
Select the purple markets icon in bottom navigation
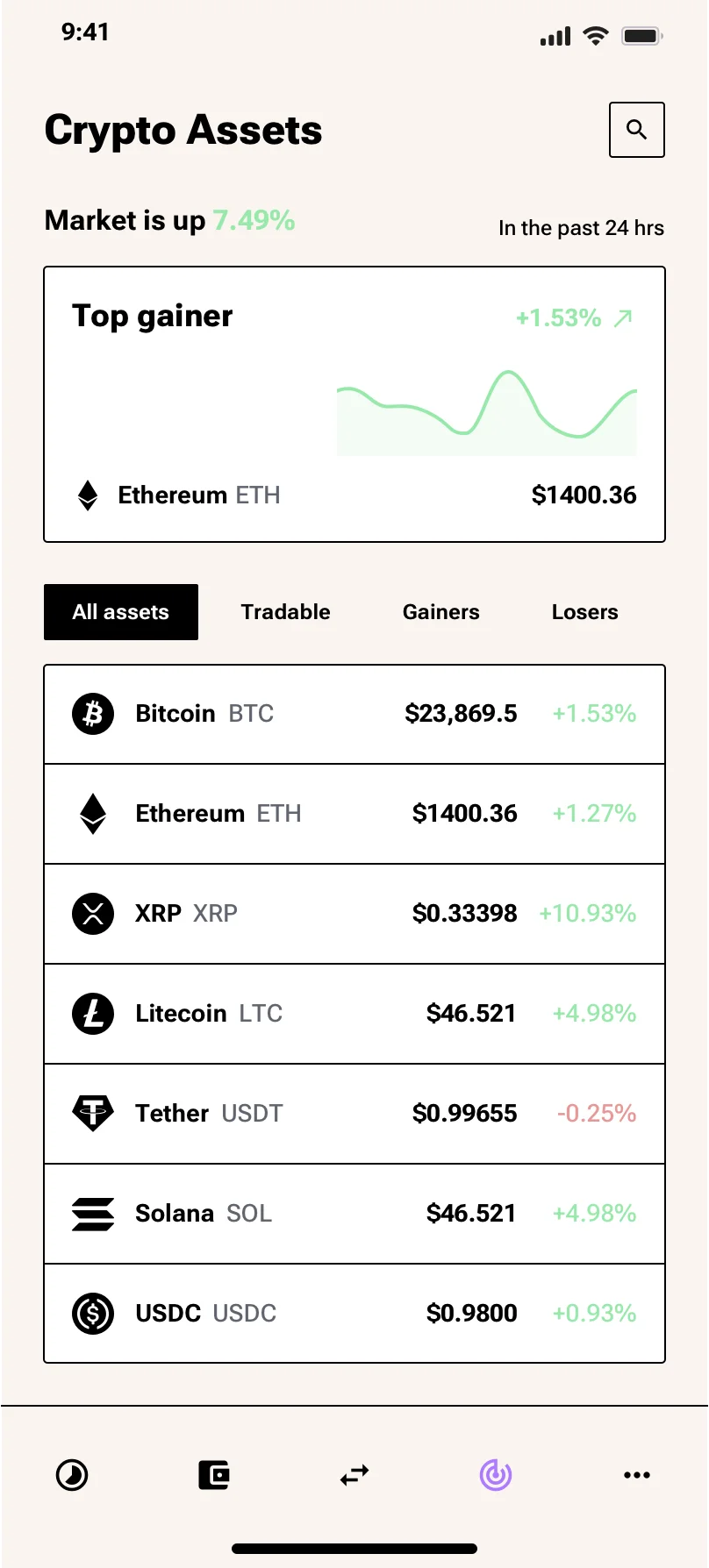[495, 1475]
